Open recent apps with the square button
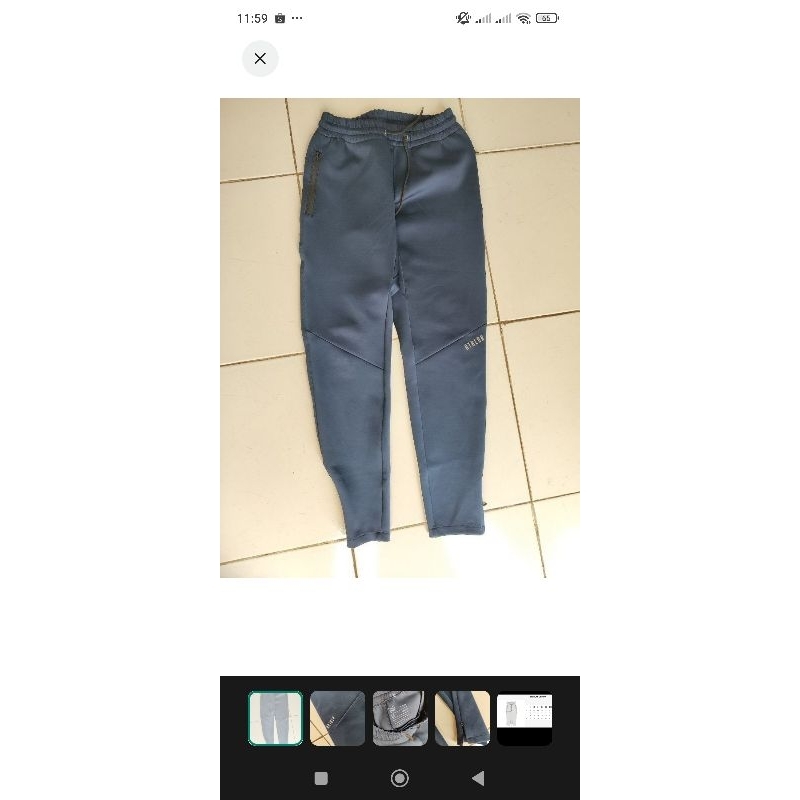800x800 pixels. tap(321, 778)
